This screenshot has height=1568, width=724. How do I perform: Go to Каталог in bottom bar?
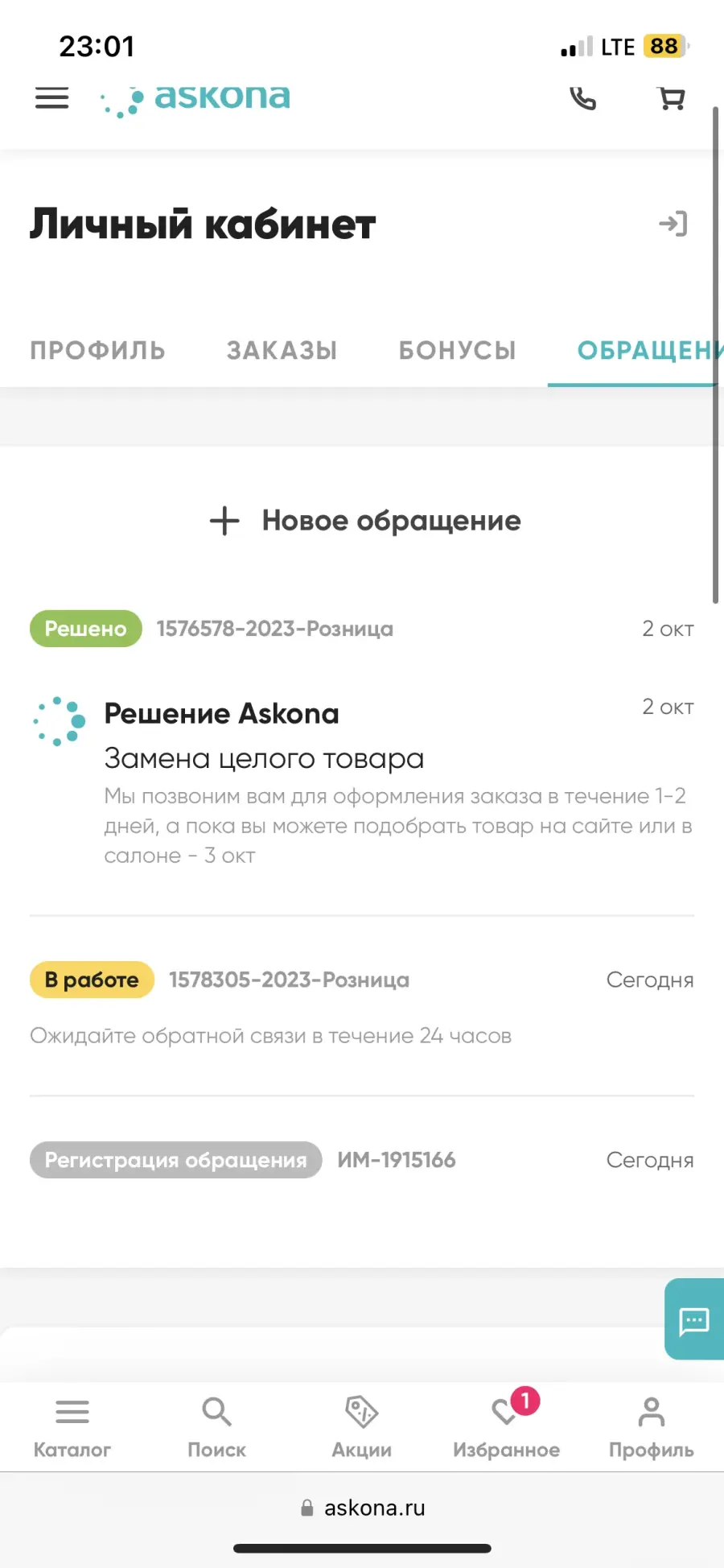[x=72, y=1427]
